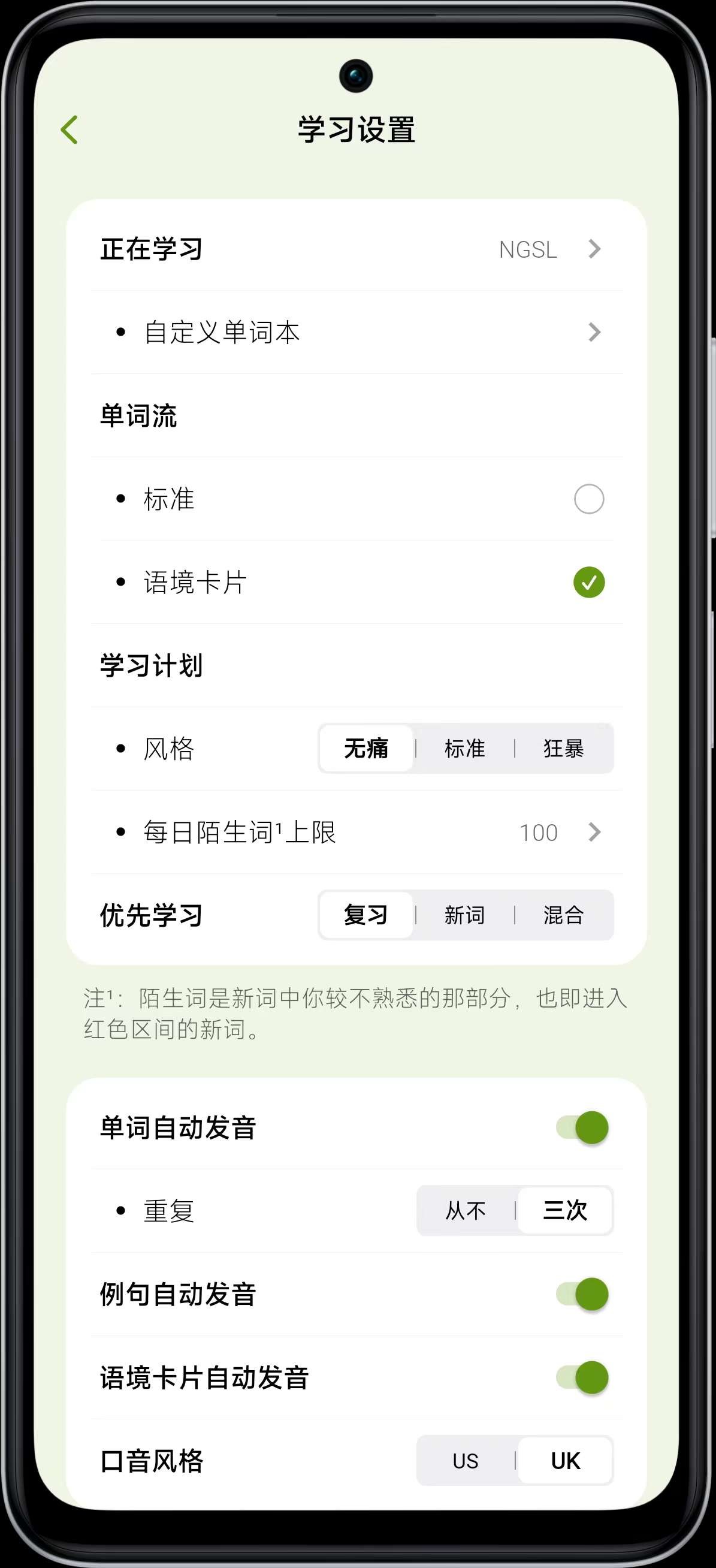Open 自定义单词本

coord(357,332)
